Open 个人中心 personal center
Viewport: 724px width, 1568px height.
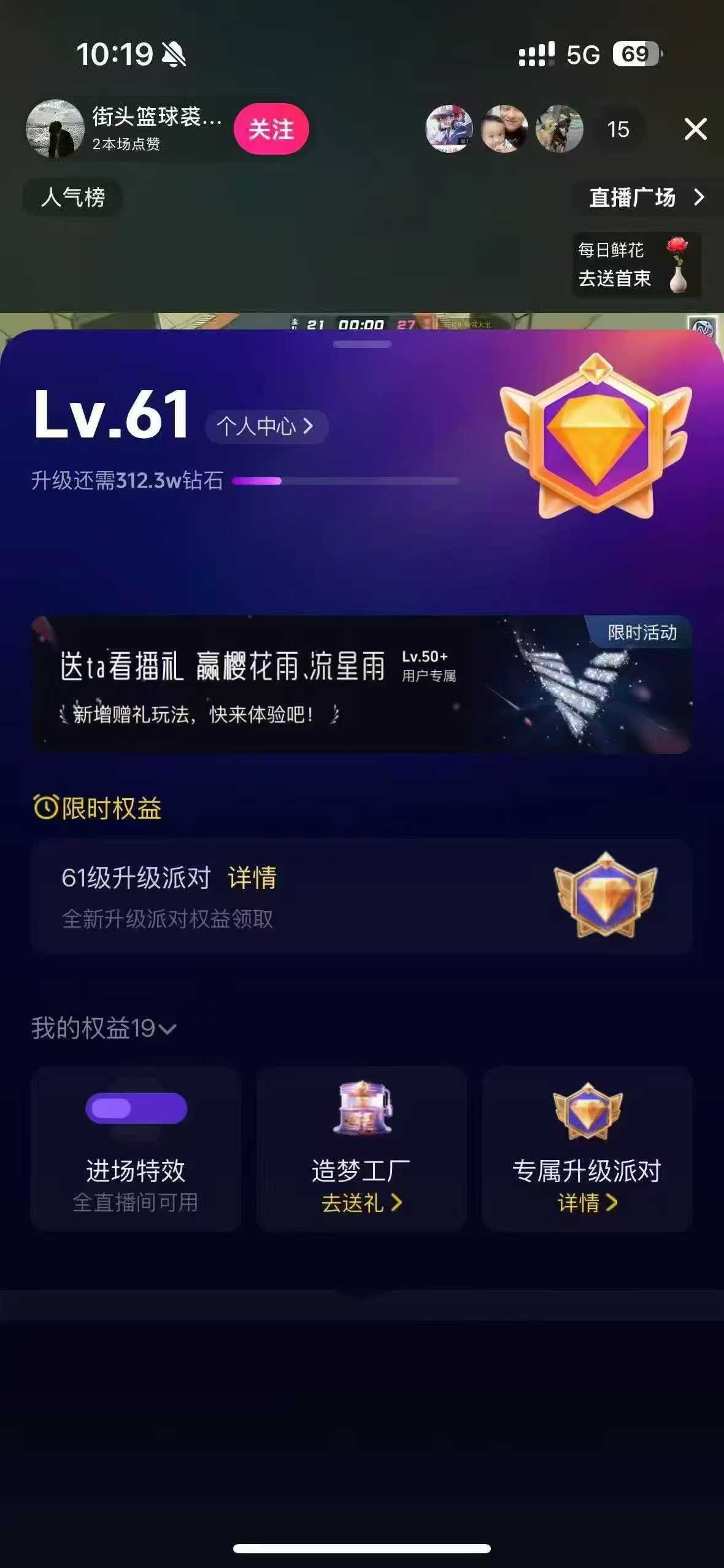pos(266,426)
